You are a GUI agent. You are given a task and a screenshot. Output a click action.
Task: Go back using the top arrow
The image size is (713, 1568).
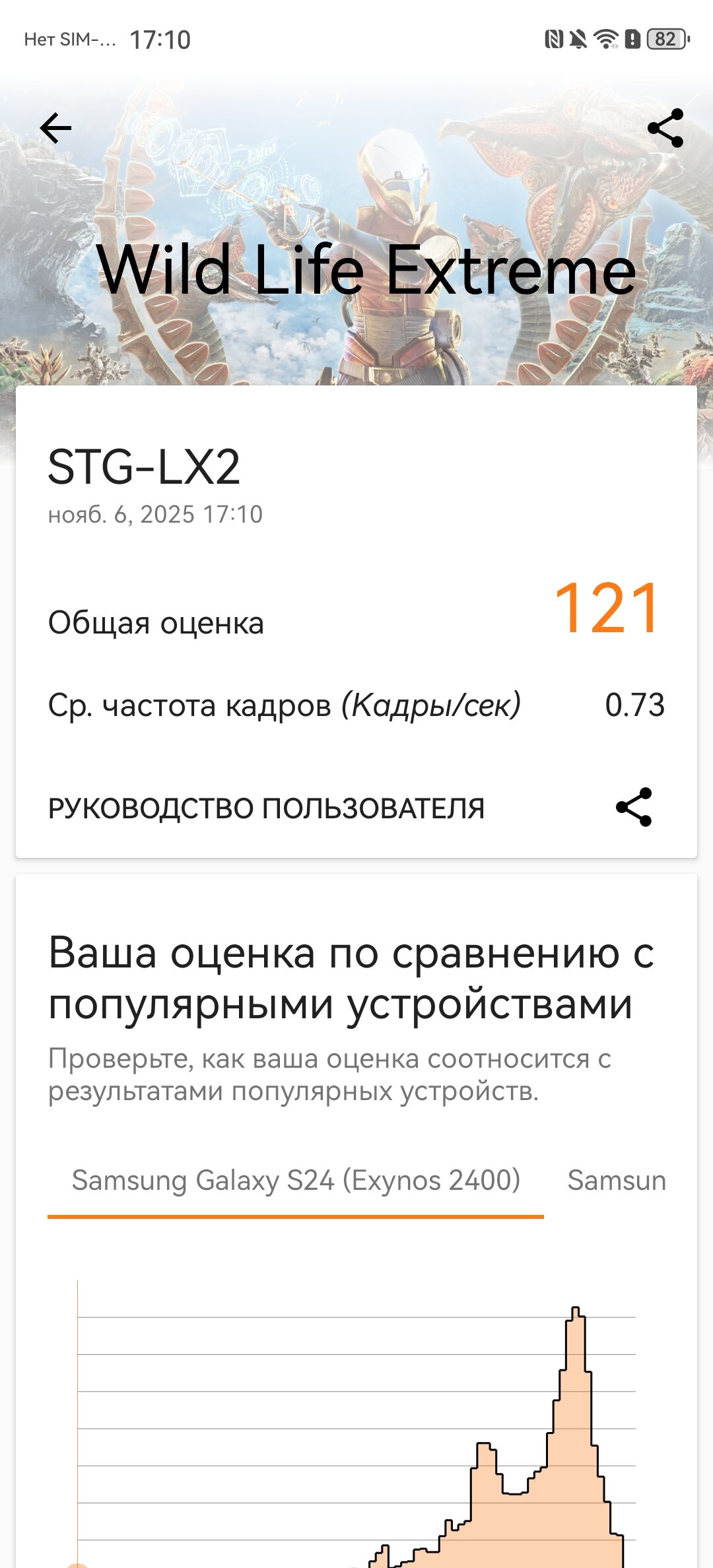pyautogui.click(x=56, y=128)
